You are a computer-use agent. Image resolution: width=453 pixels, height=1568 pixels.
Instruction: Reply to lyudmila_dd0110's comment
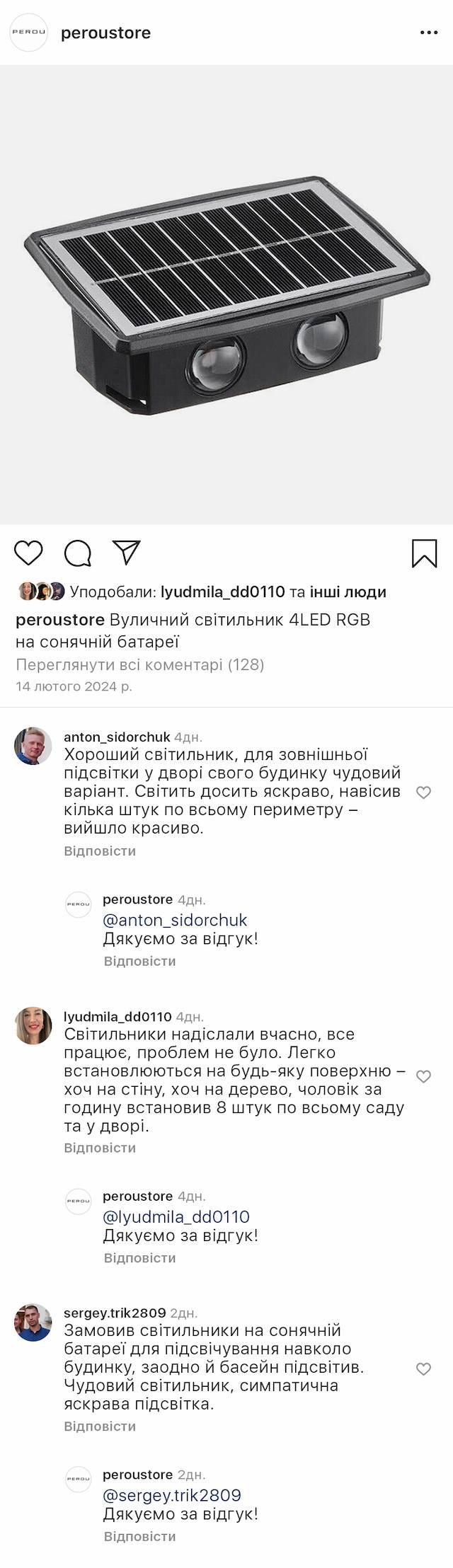click(x=100, y=1148)
